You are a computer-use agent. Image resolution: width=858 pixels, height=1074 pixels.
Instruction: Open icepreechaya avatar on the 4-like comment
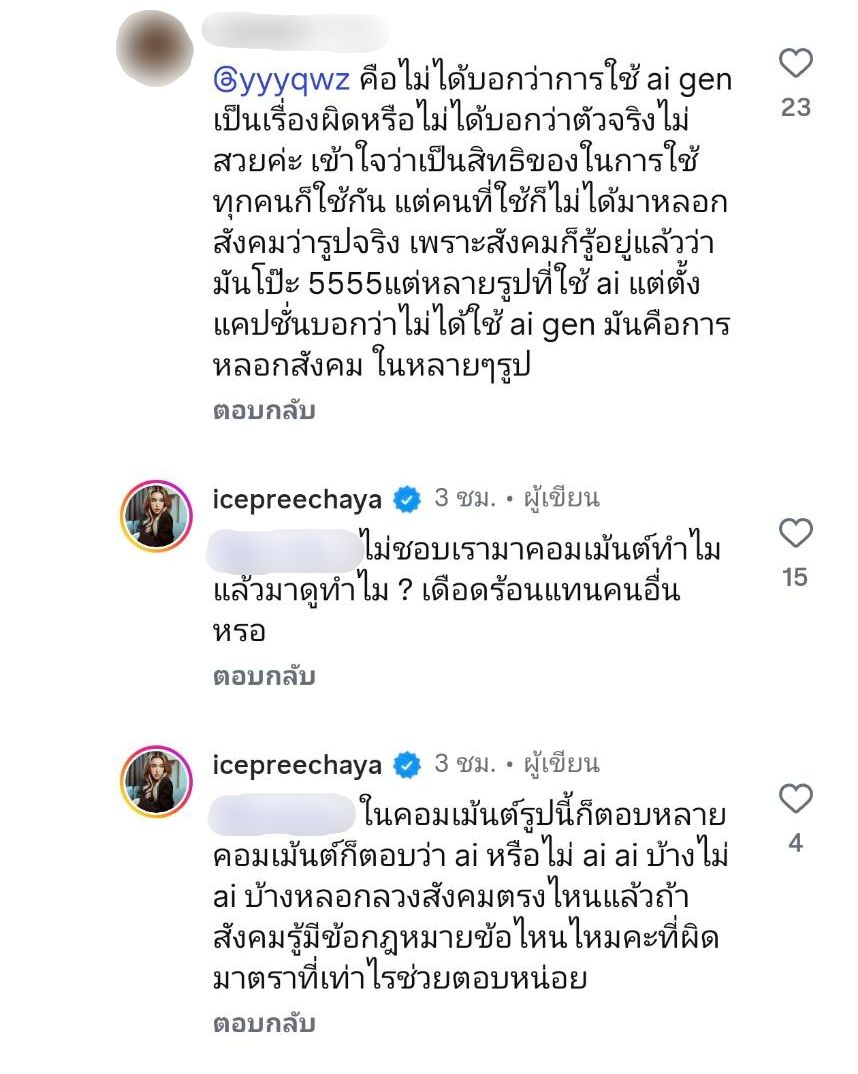coord(155,781)
